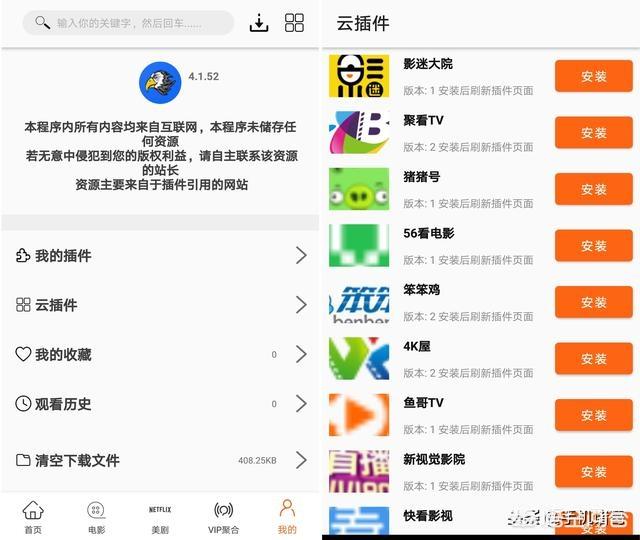
Task: Open 观看历史 row
Action: tap(160, 404)
